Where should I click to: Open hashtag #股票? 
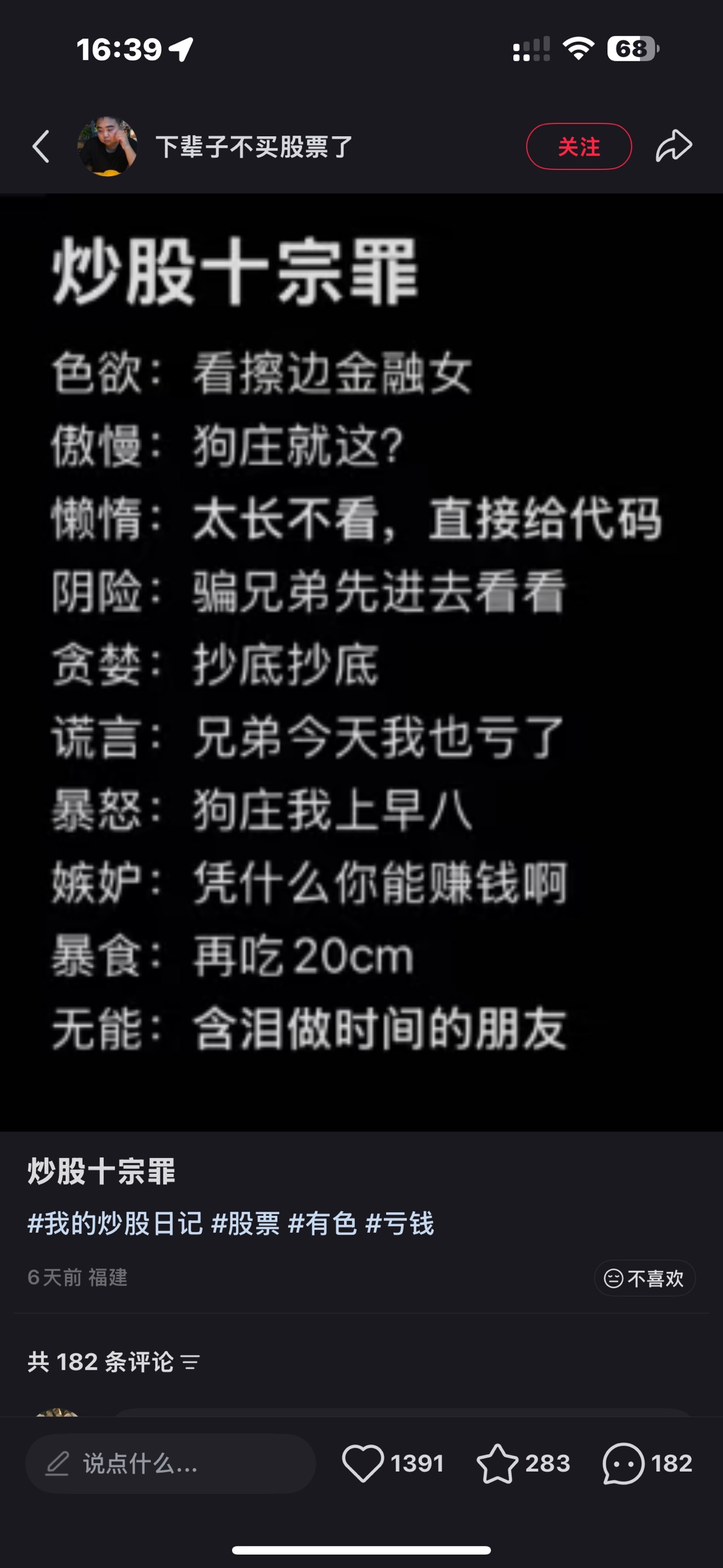245,1224
